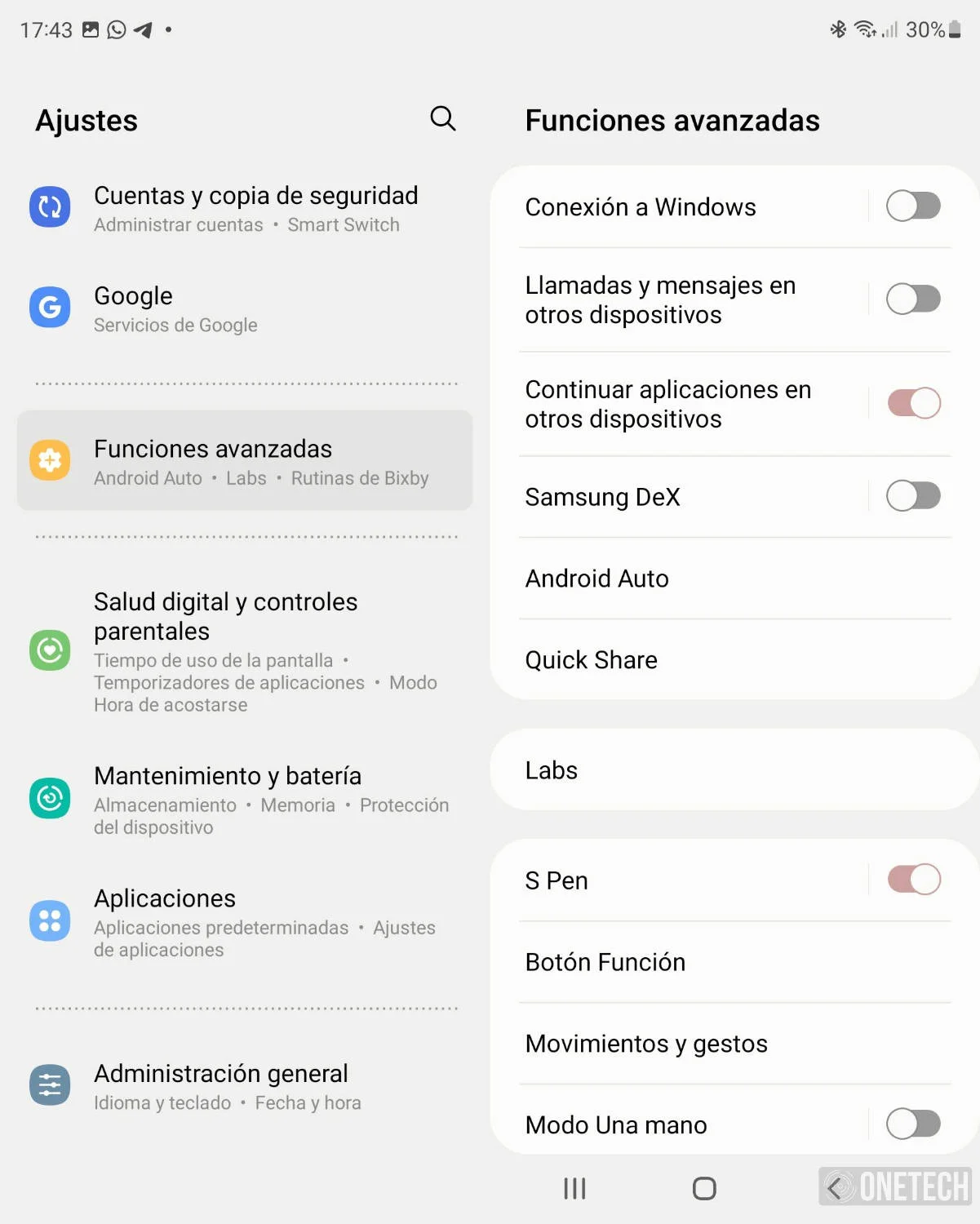Open Movimientos y gestos
The image size is (980, 1224).
734,1044
